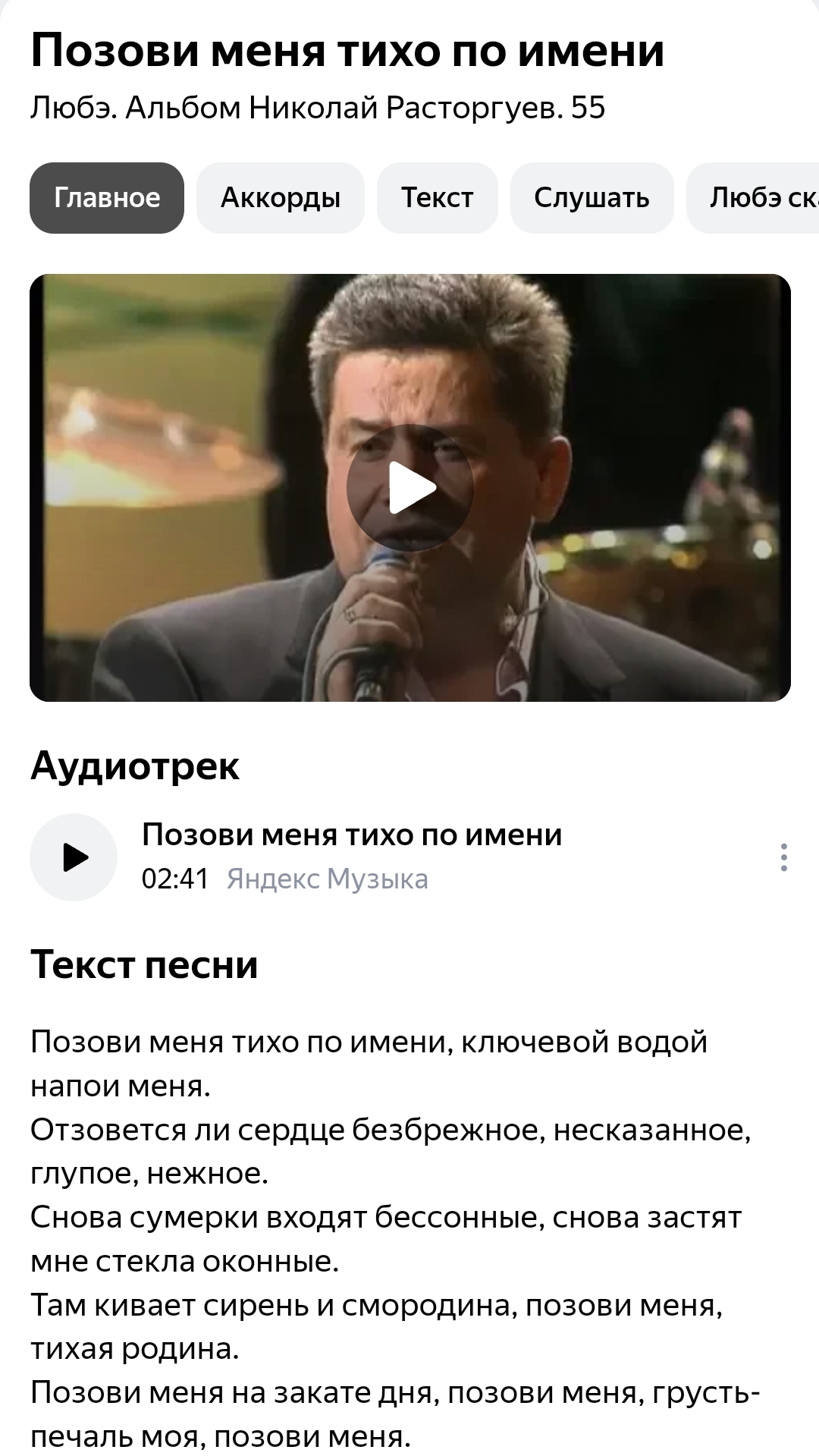
Task: Play the video of the song
Action: [410, 488]
